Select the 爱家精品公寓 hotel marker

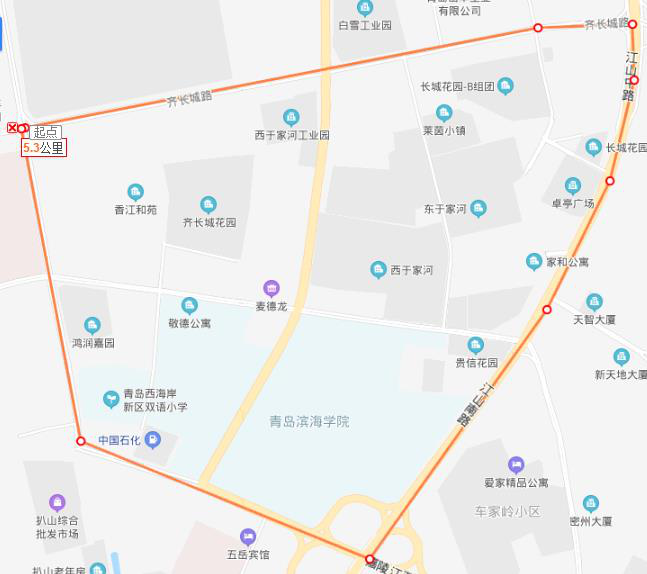click(516, 465)
